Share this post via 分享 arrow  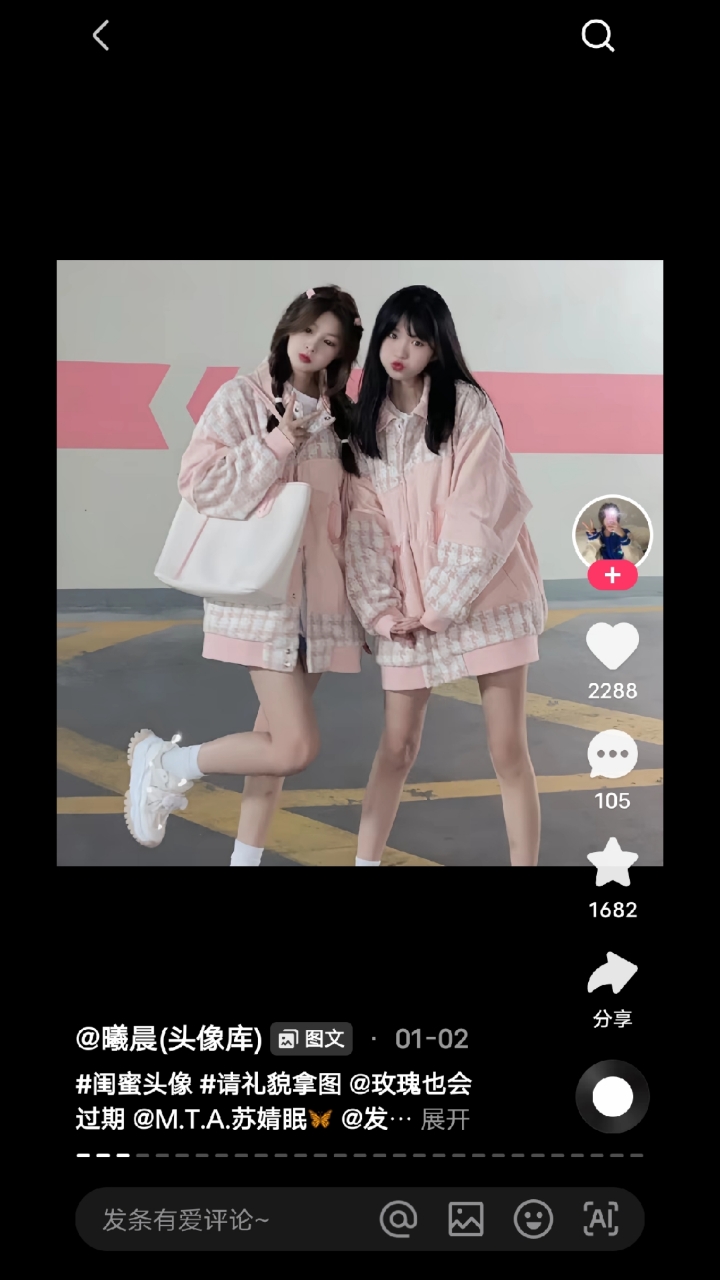coord(612,974)
